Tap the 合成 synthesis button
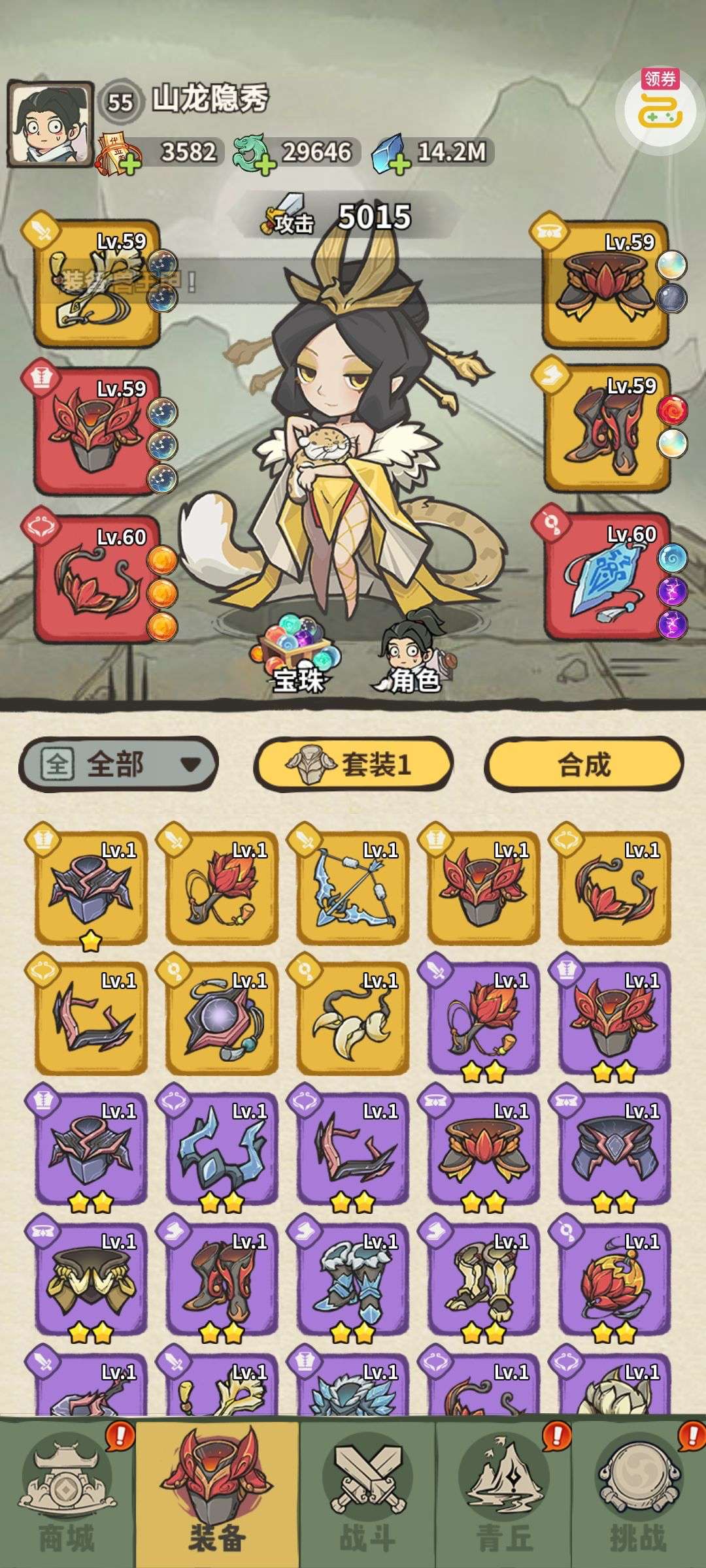This screenshot has width=706, height=1568. 583,764
